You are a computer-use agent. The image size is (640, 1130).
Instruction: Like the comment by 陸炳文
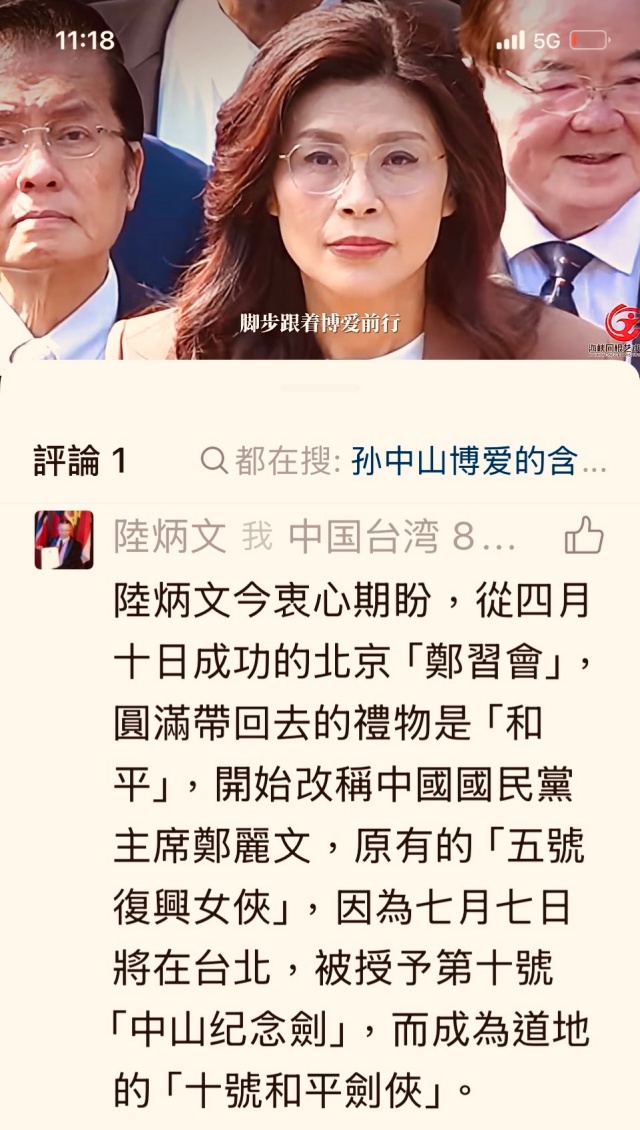point(584,537)
